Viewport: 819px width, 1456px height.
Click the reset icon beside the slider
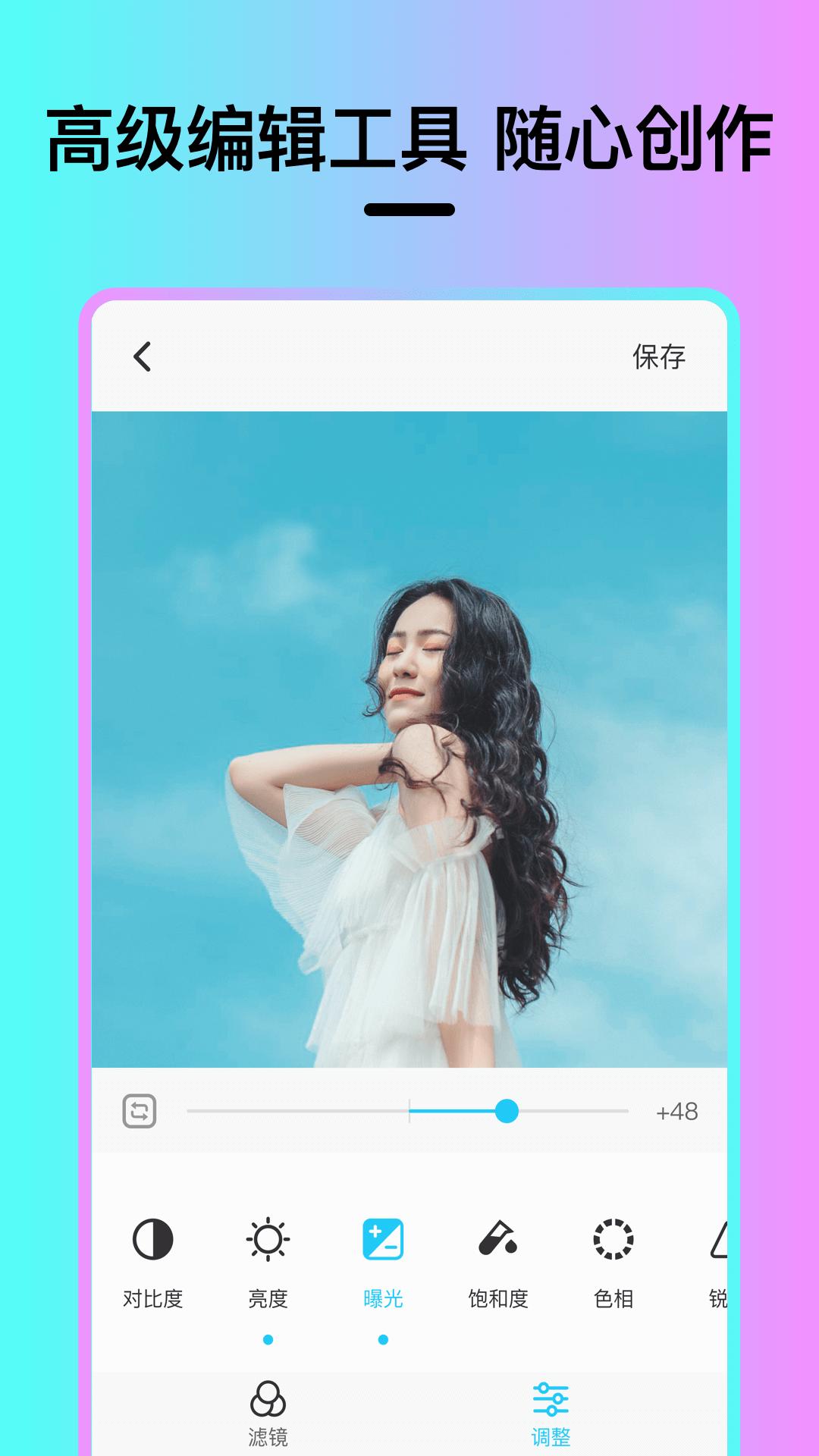pyautogui.click(x=140, y=1109)
